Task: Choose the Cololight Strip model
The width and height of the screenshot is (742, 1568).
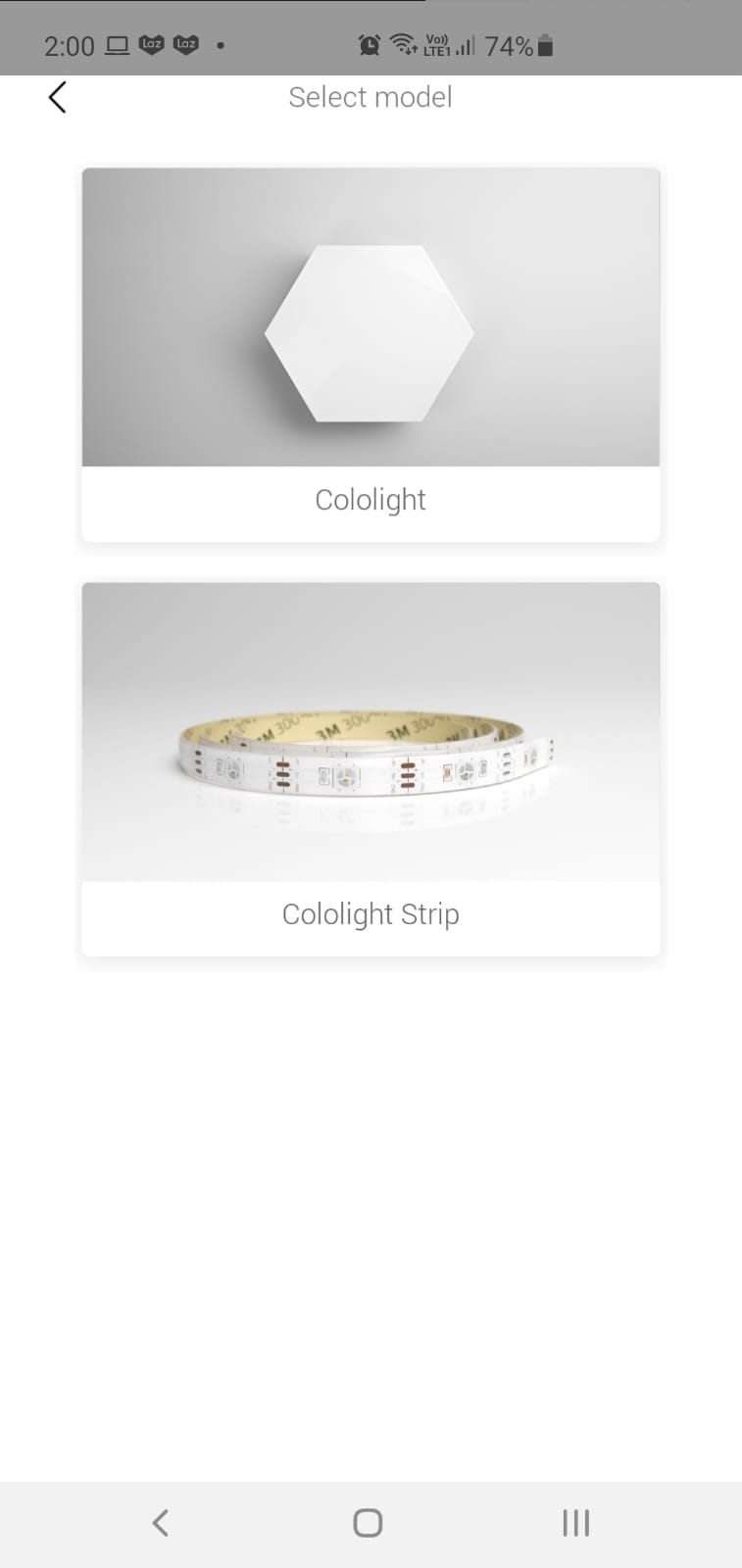Action: (x=371, y=768)
